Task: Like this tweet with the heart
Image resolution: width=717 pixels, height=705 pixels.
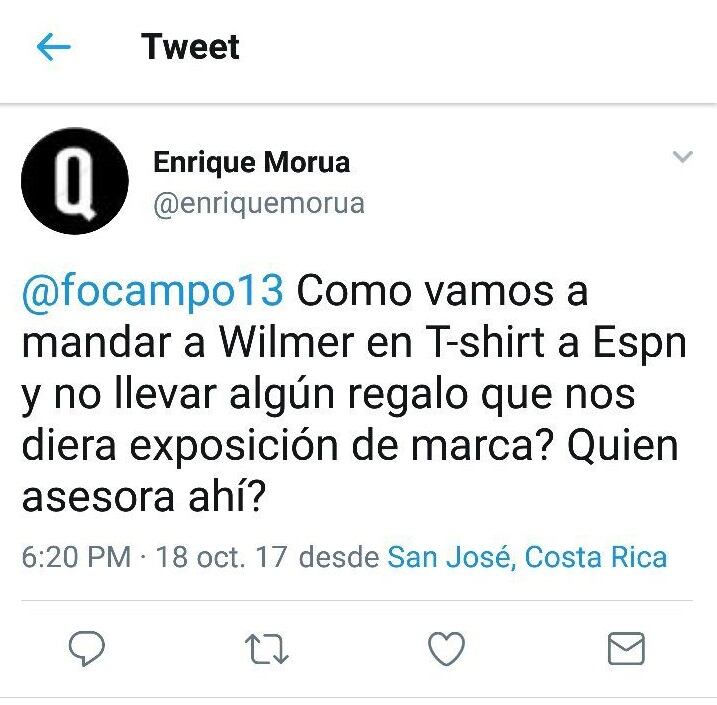Action: (x=446, y=650)
